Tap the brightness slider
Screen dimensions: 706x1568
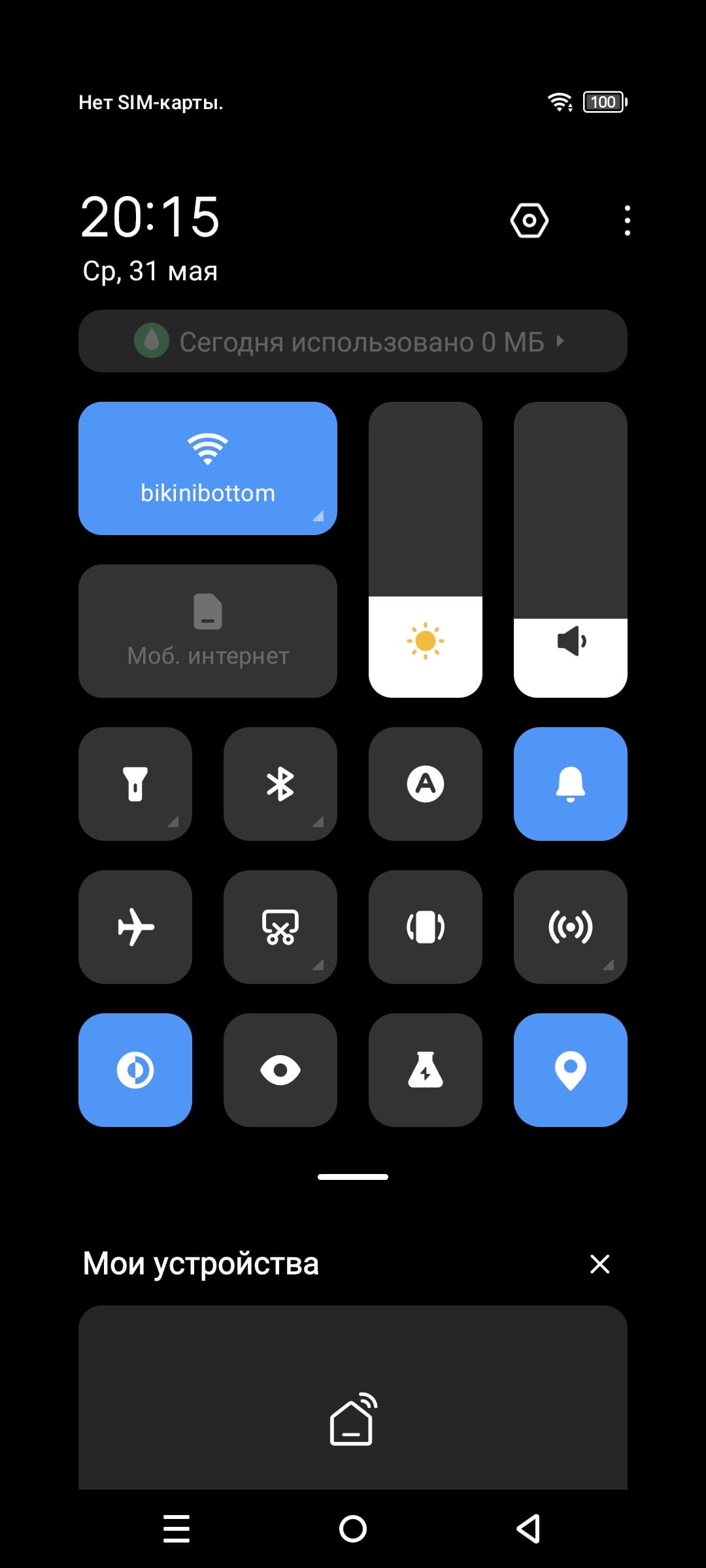coord(426,550)
